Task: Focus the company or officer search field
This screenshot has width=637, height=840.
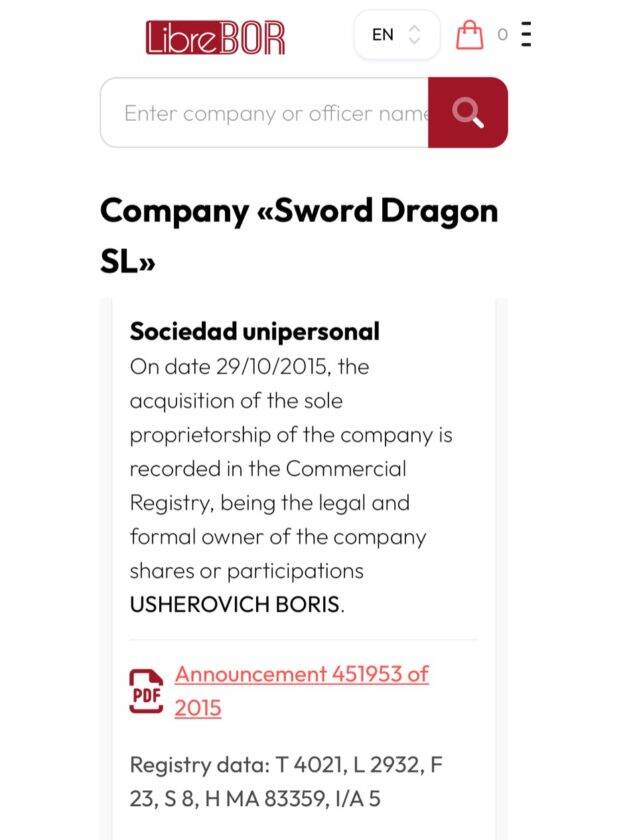Action: pos(265,113)
